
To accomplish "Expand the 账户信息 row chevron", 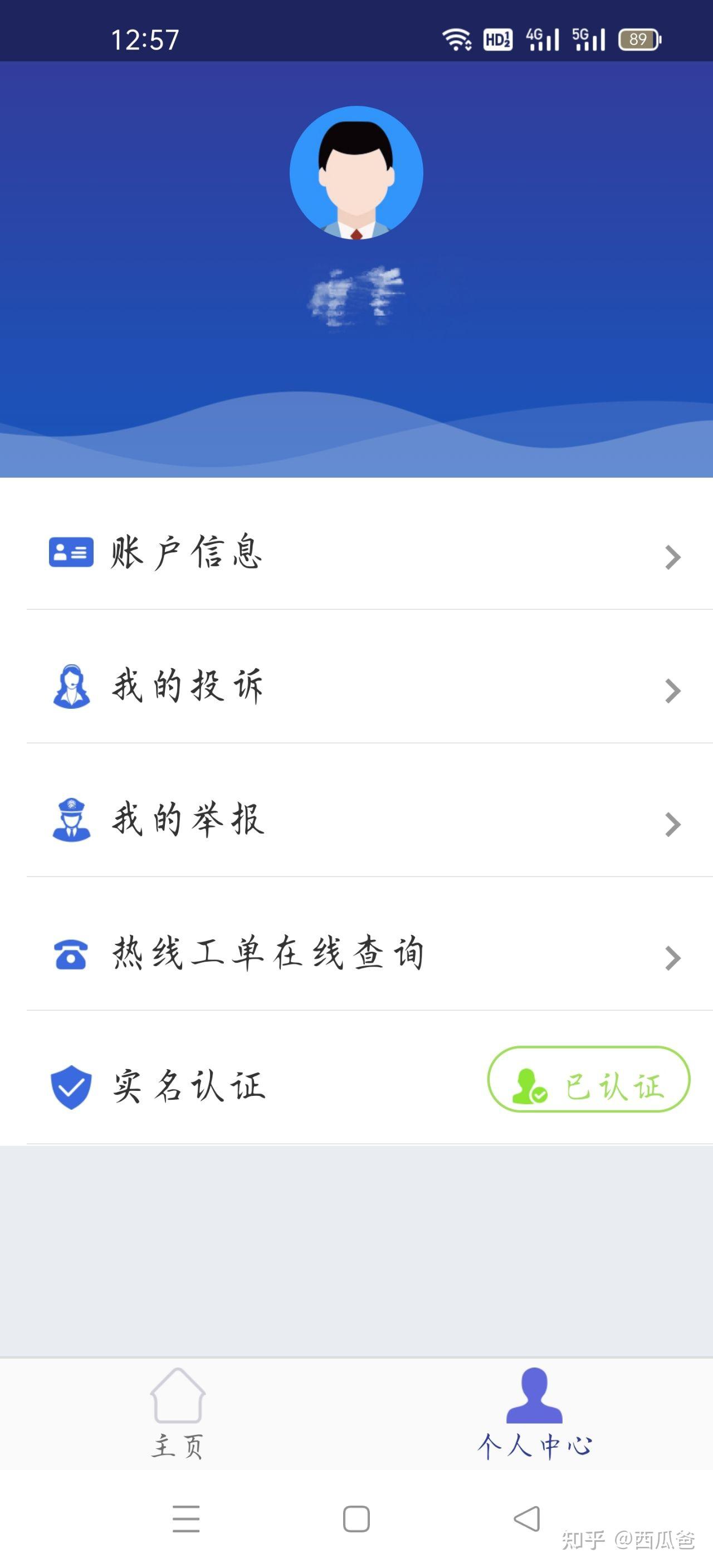I will coord(673,556).
